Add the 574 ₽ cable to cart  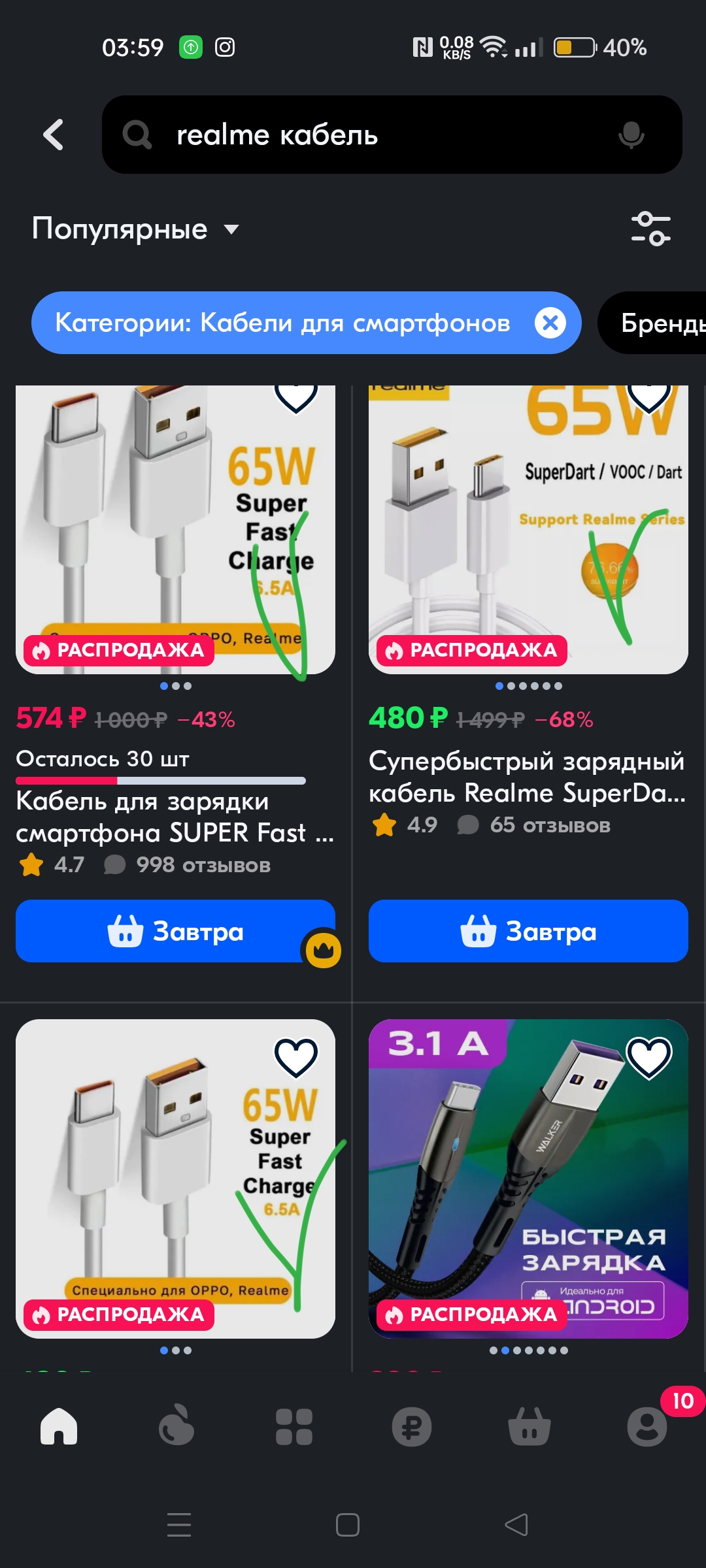point(175,931)
